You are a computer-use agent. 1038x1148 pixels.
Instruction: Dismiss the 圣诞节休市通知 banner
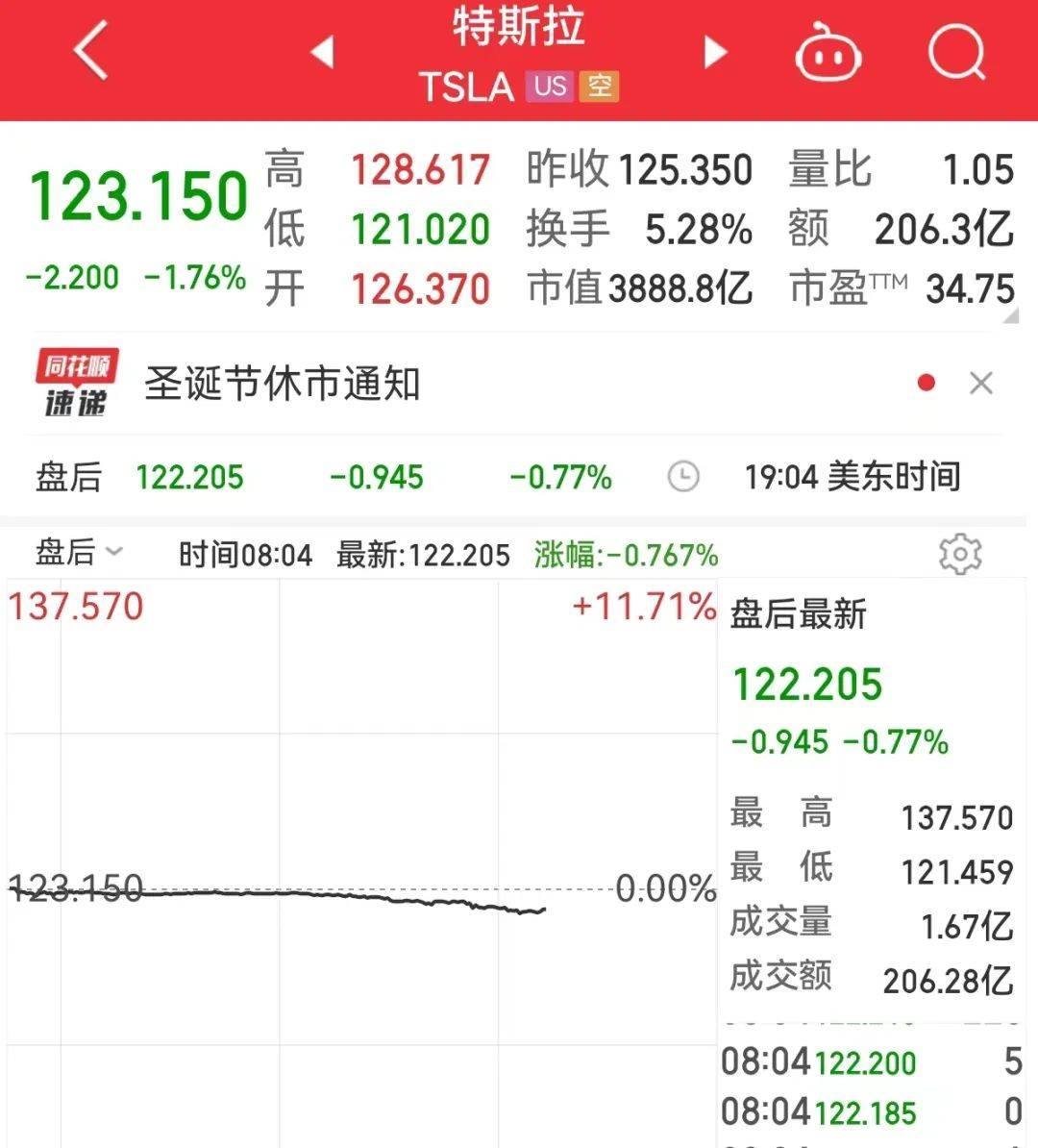click(981, 384)
